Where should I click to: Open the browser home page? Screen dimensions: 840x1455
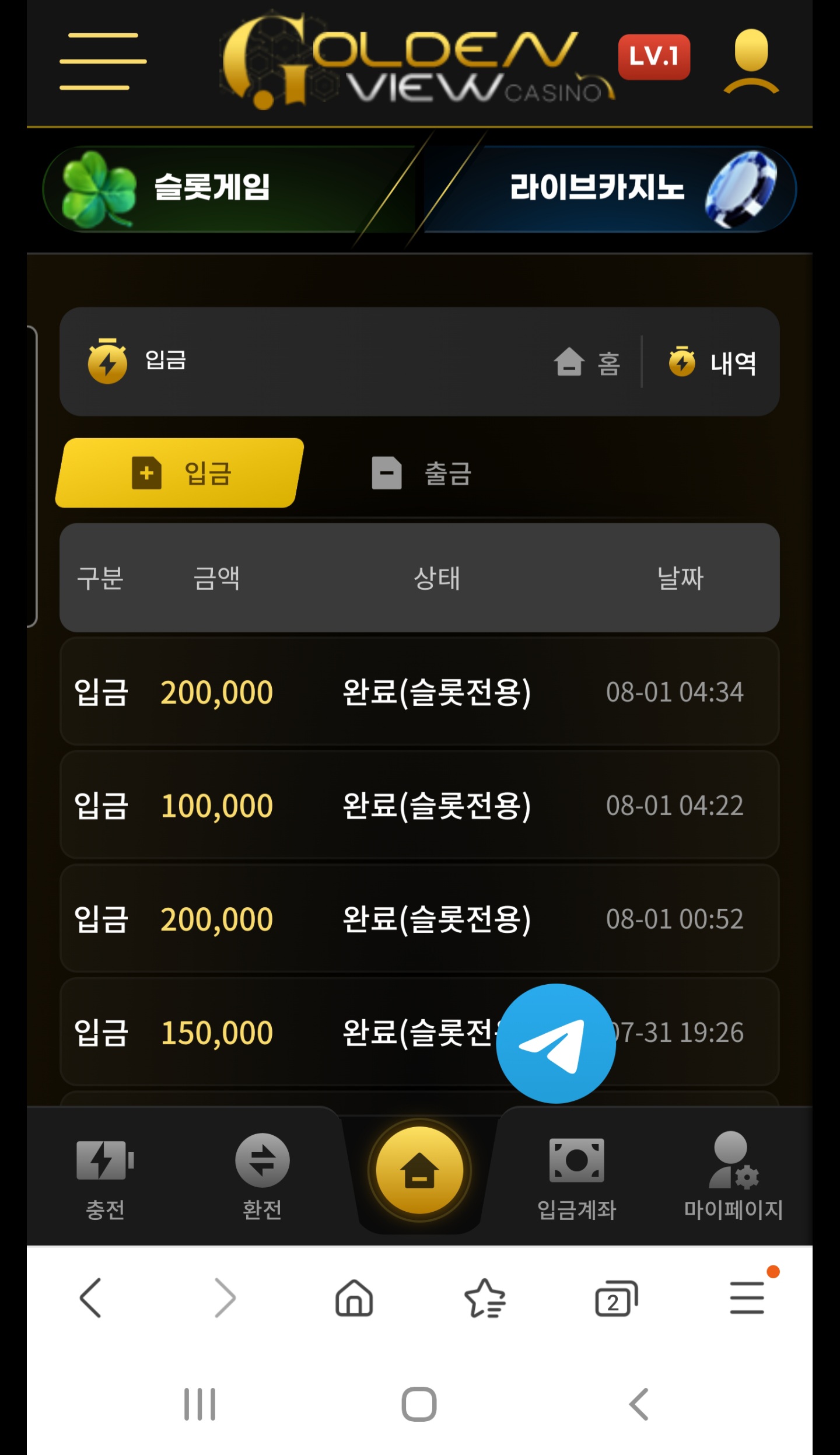click(x=354, y=1298)
